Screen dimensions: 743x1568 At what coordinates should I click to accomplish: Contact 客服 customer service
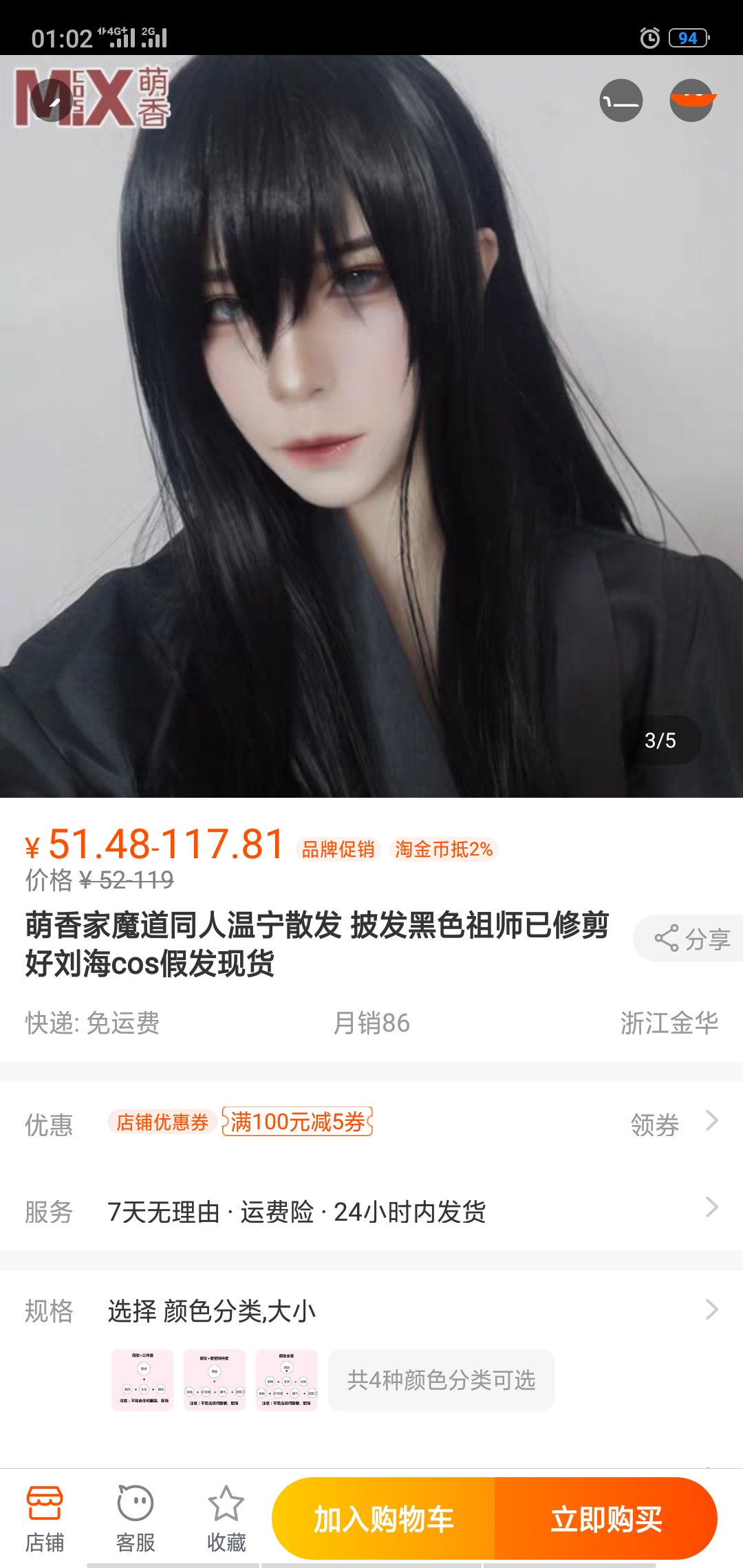136,1518
